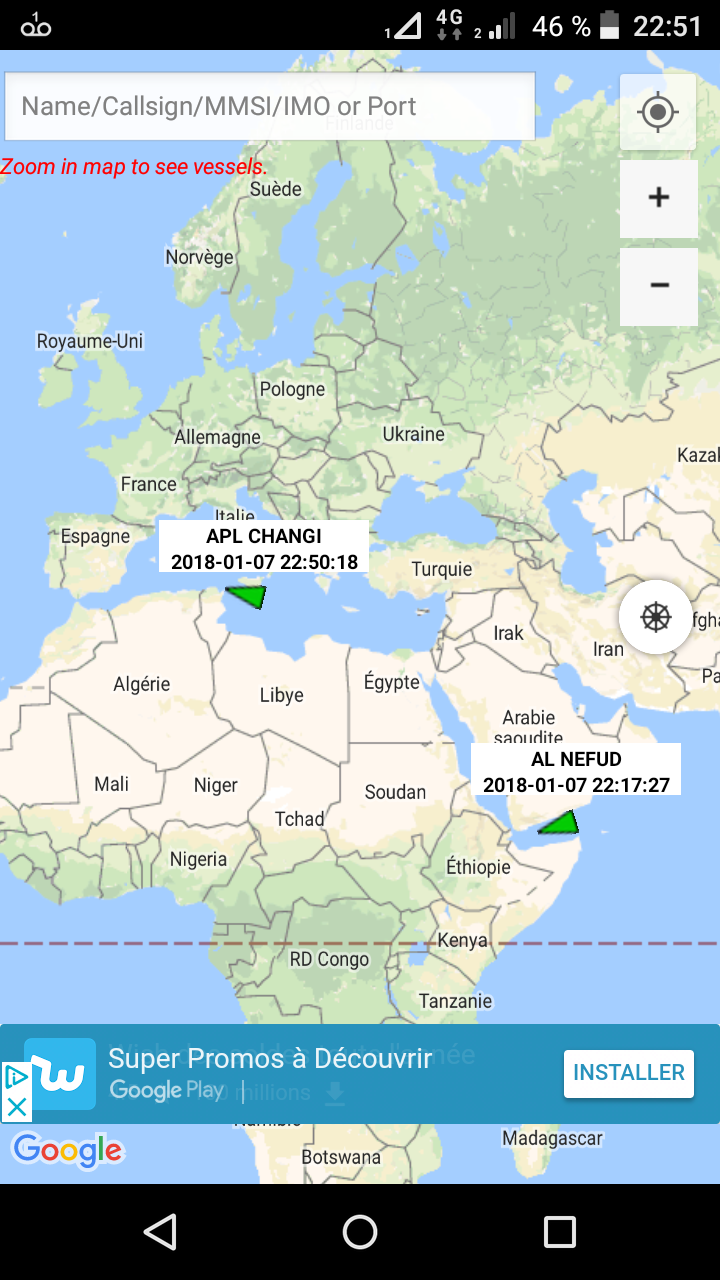Center map on my location
720x1280 pixels.
pos(658,112)
